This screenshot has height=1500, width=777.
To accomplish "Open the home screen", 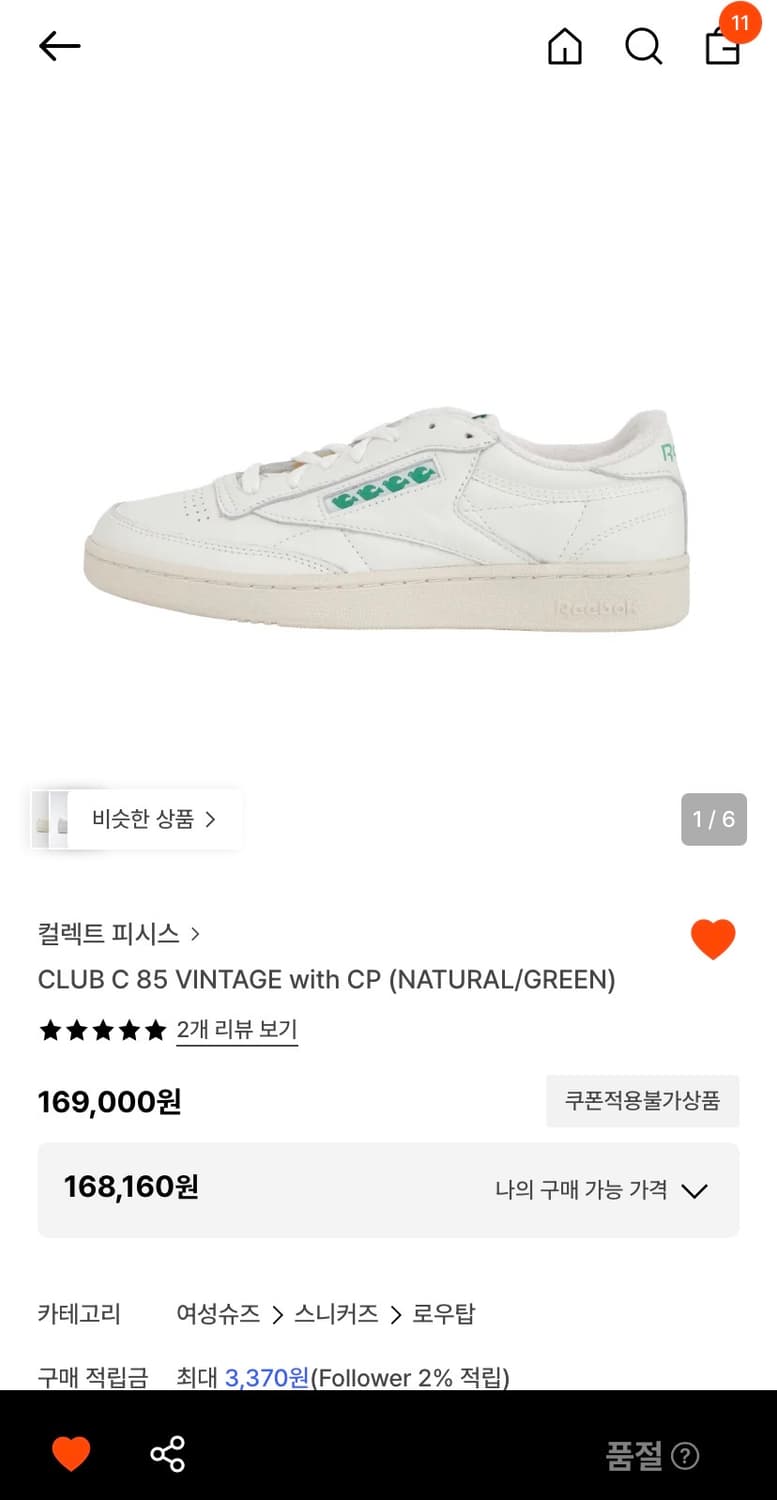I will [563, 46].
